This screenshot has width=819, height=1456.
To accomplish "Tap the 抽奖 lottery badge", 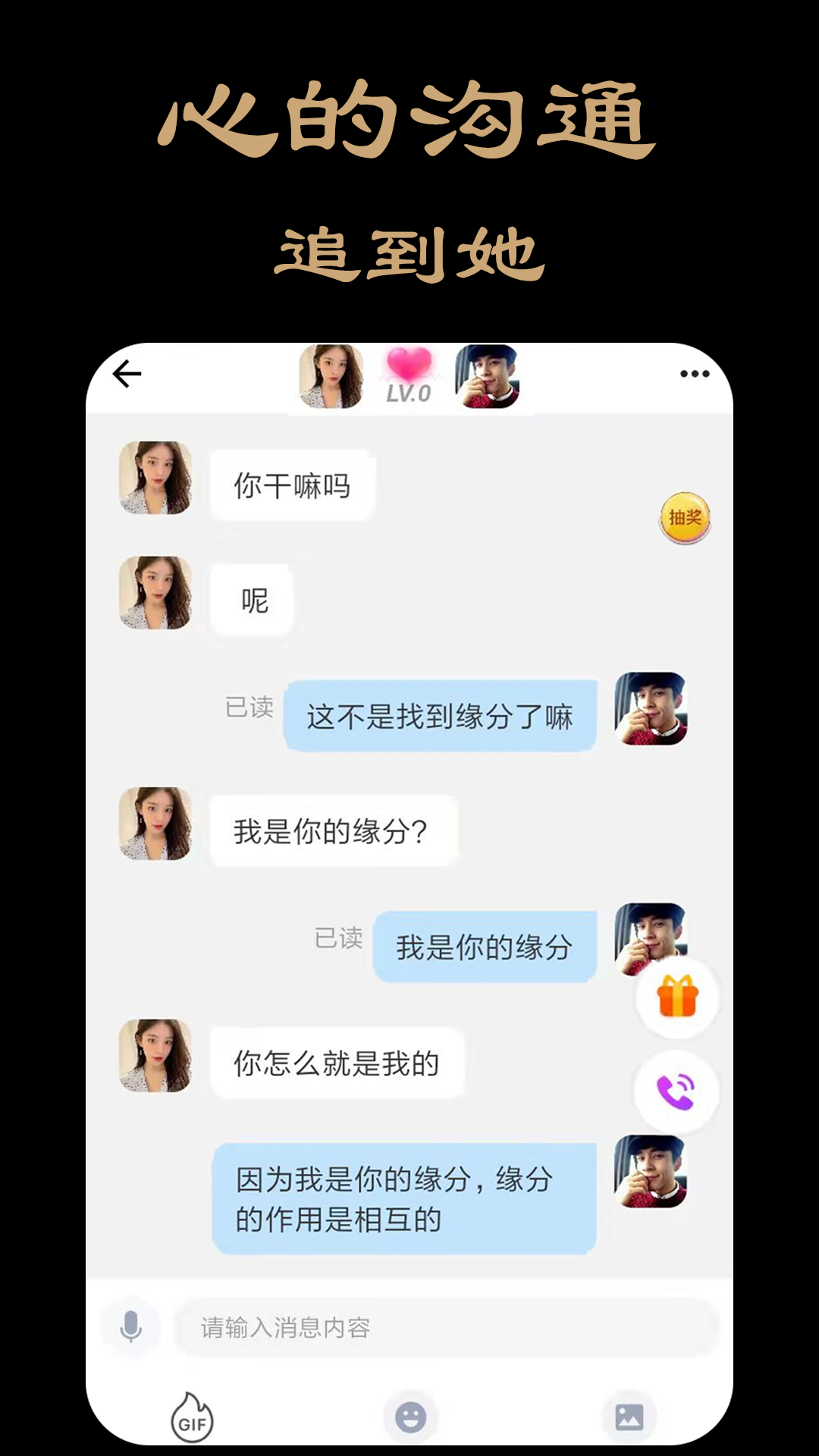I will (x=683, y=516).
